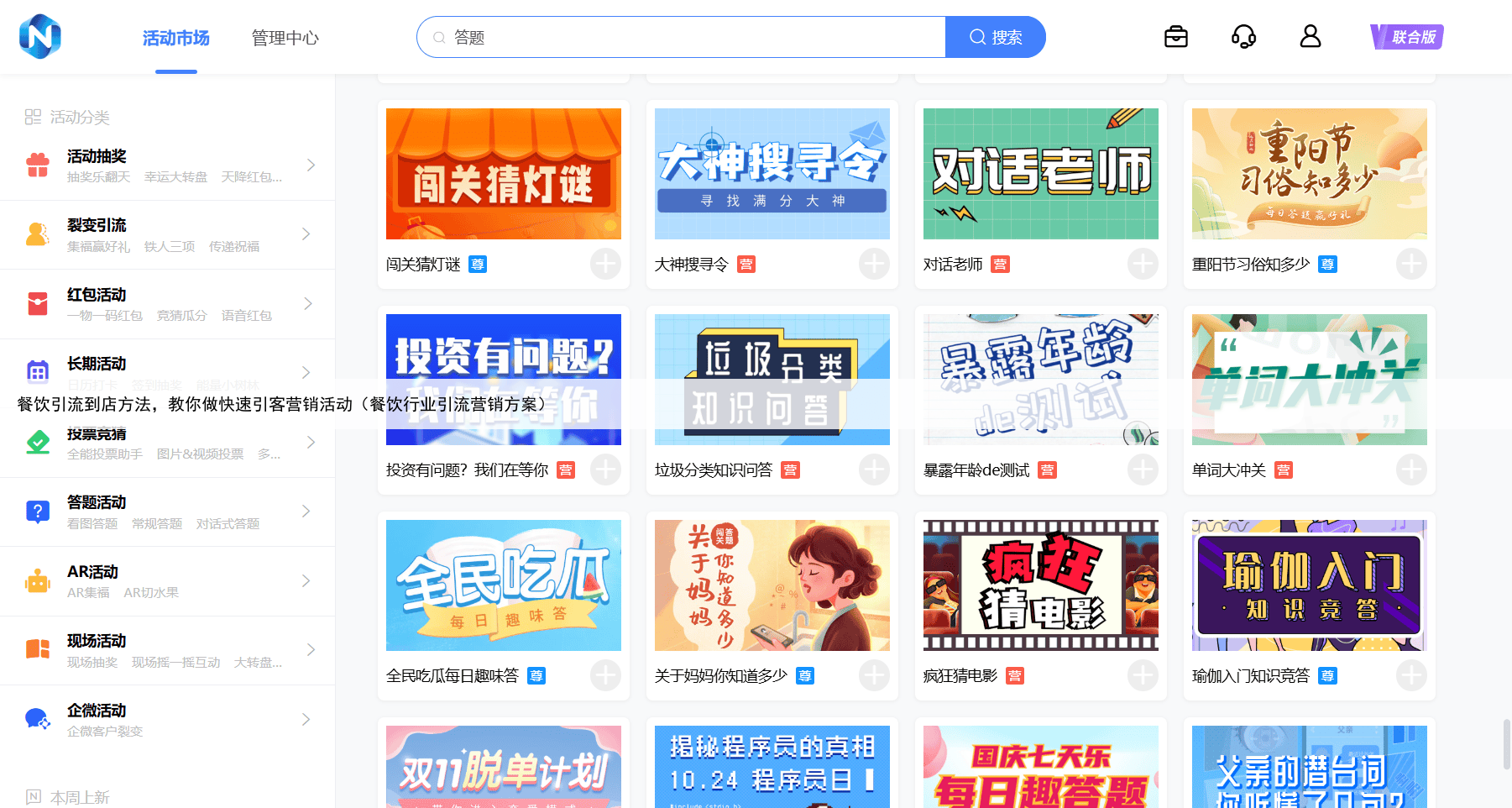This screenshot has height=808, width=1512.
Task: Open the 闯关猜灯谜 activity card
Action: coord(503,174)
